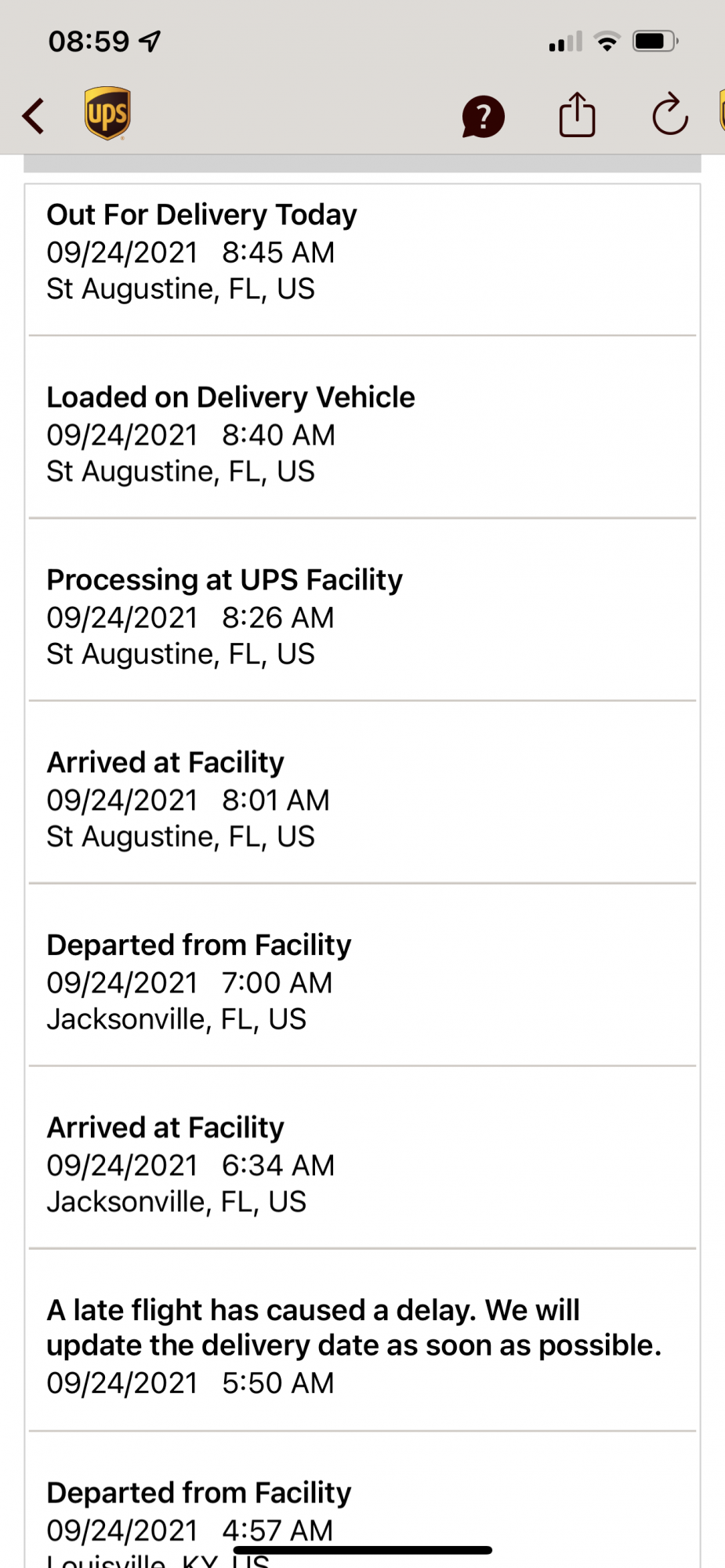Refresh the tracking details

pyautogui.click(x=670, y=115)
